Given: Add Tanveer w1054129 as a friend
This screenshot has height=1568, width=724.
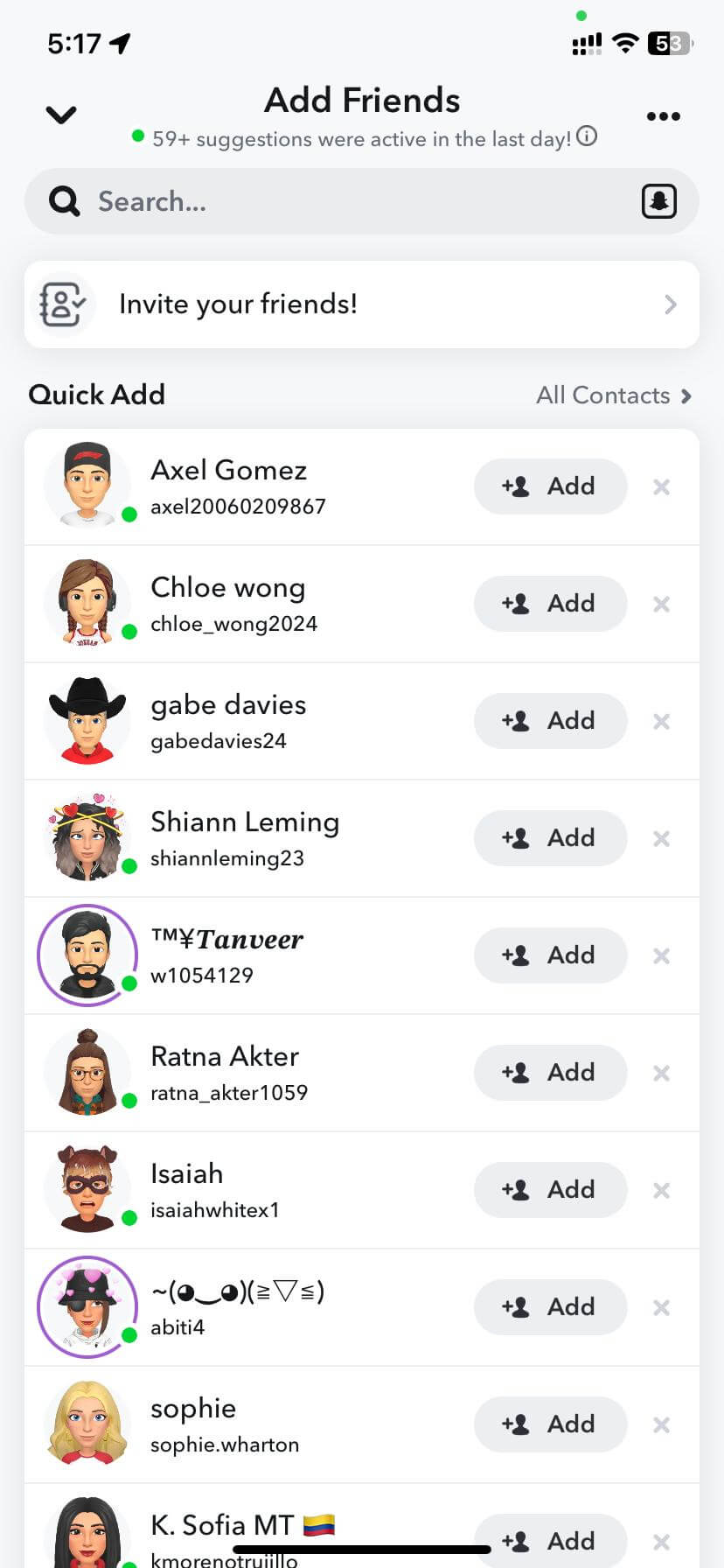Looking at the screenshot, I should click(x=550, y=955).
